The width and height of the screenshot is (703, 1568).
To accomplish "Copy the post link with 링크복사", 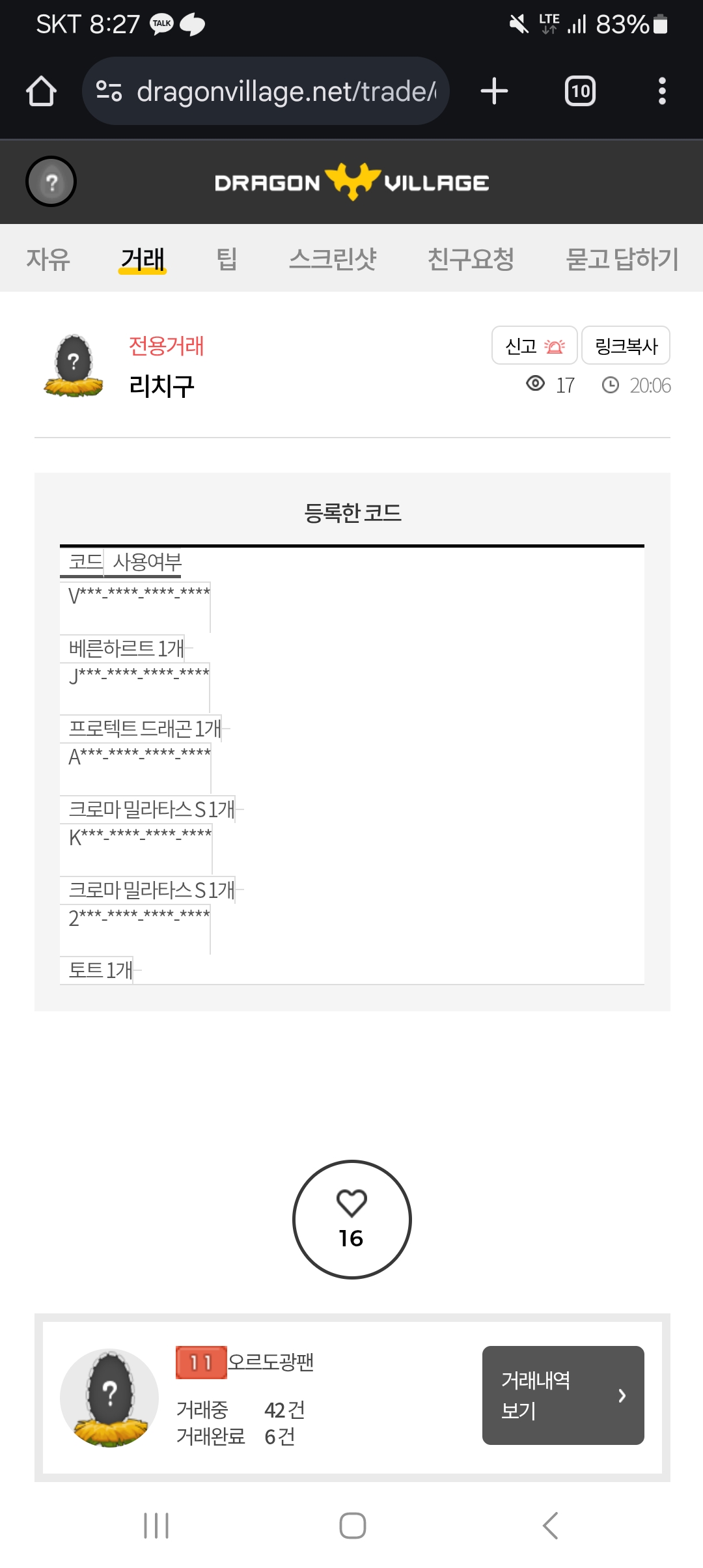I will pyautogui.click(x=626, y=345).
